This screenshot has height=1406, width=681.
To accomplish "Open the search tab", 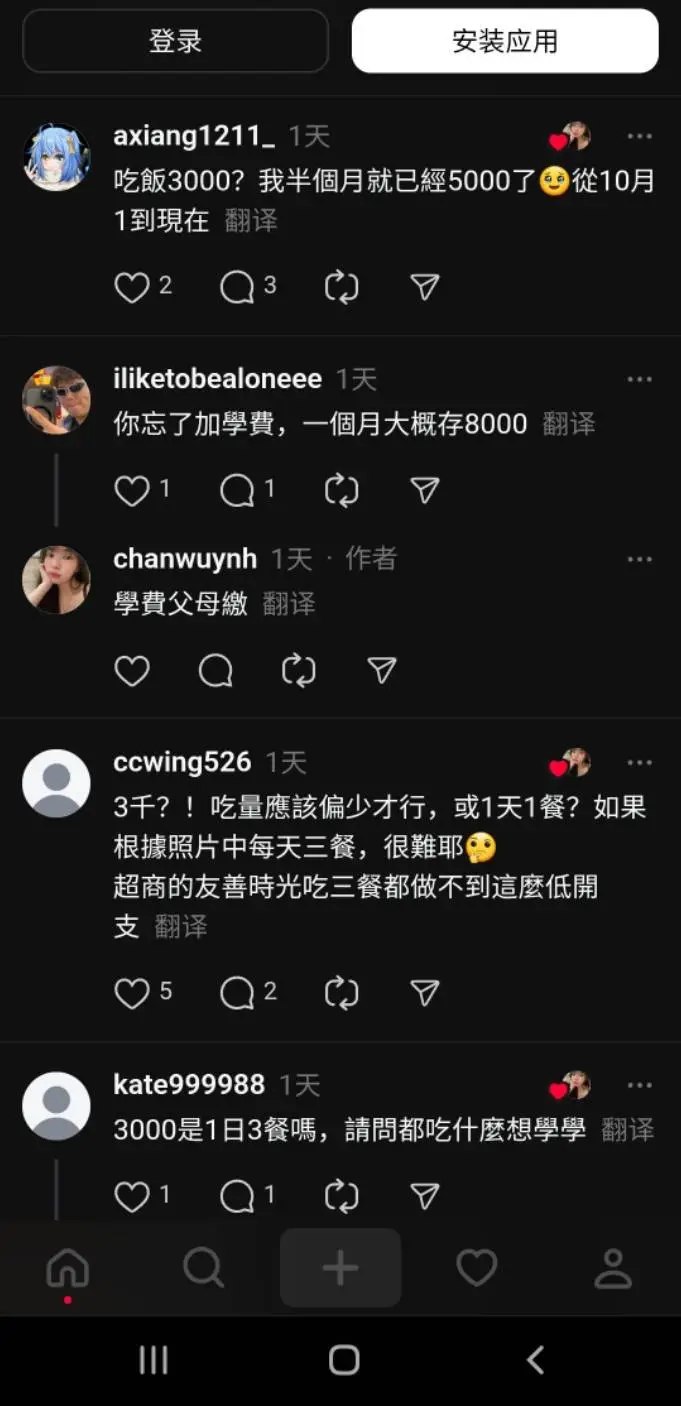I will click(204, 1268).
